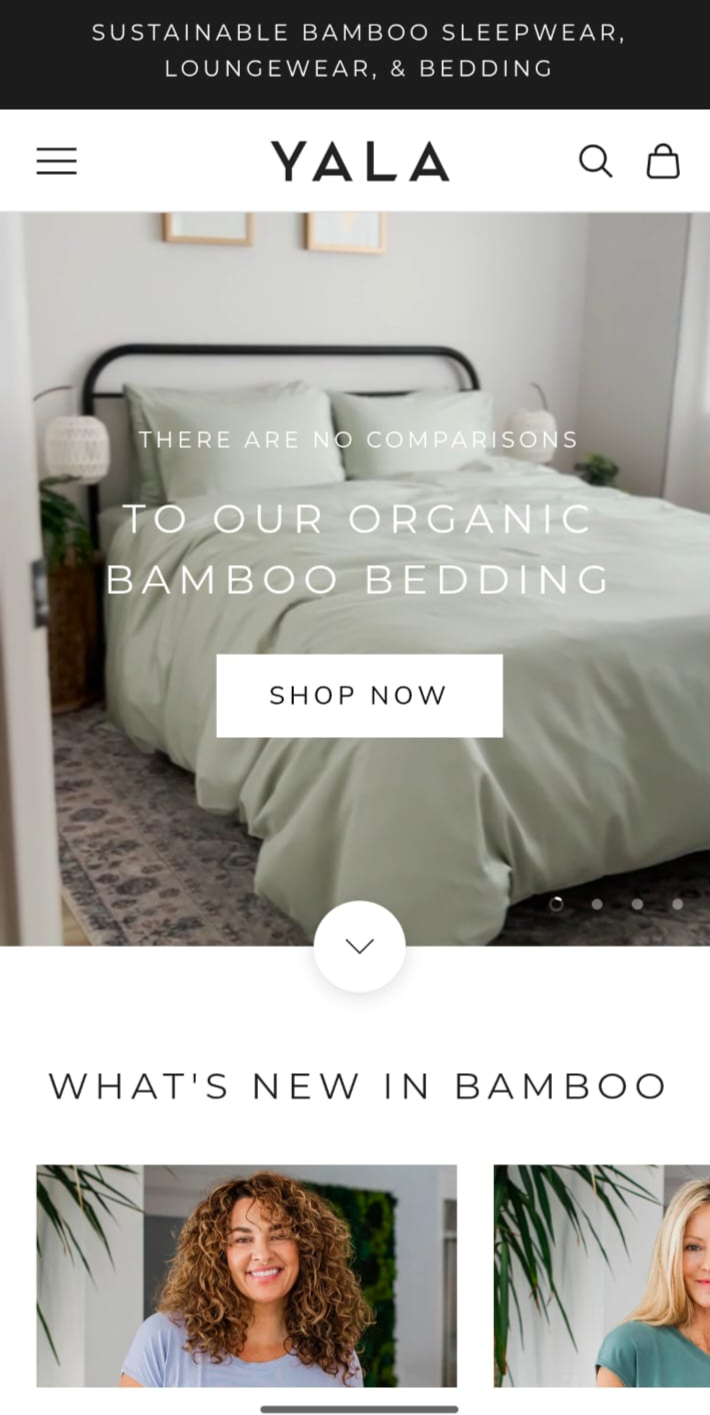This screenshot has width=710, height=1415.
Task: Open the search icon
Action: (595, 161)
